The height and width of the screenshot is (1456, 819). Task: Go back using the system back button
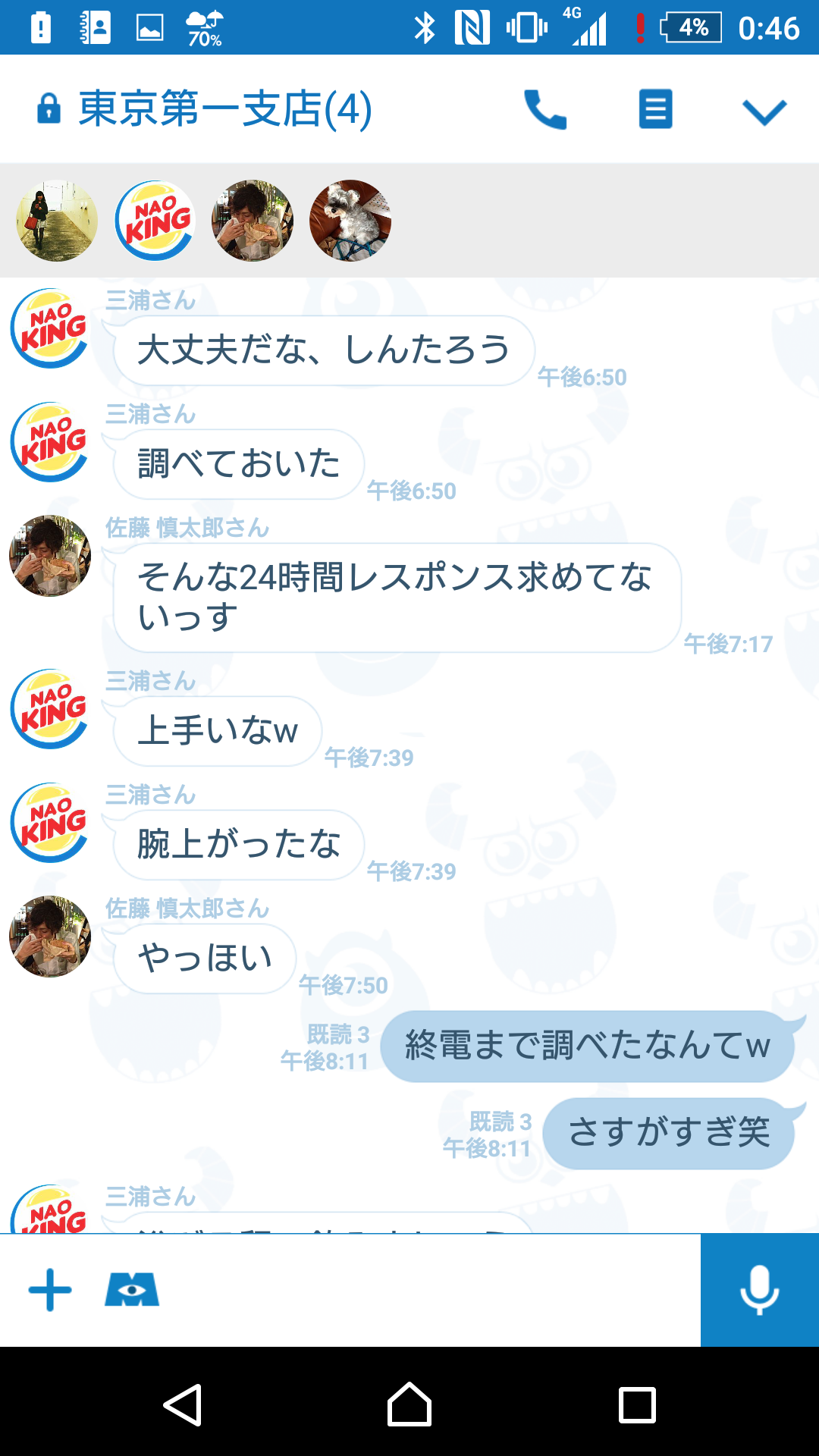183,1405
